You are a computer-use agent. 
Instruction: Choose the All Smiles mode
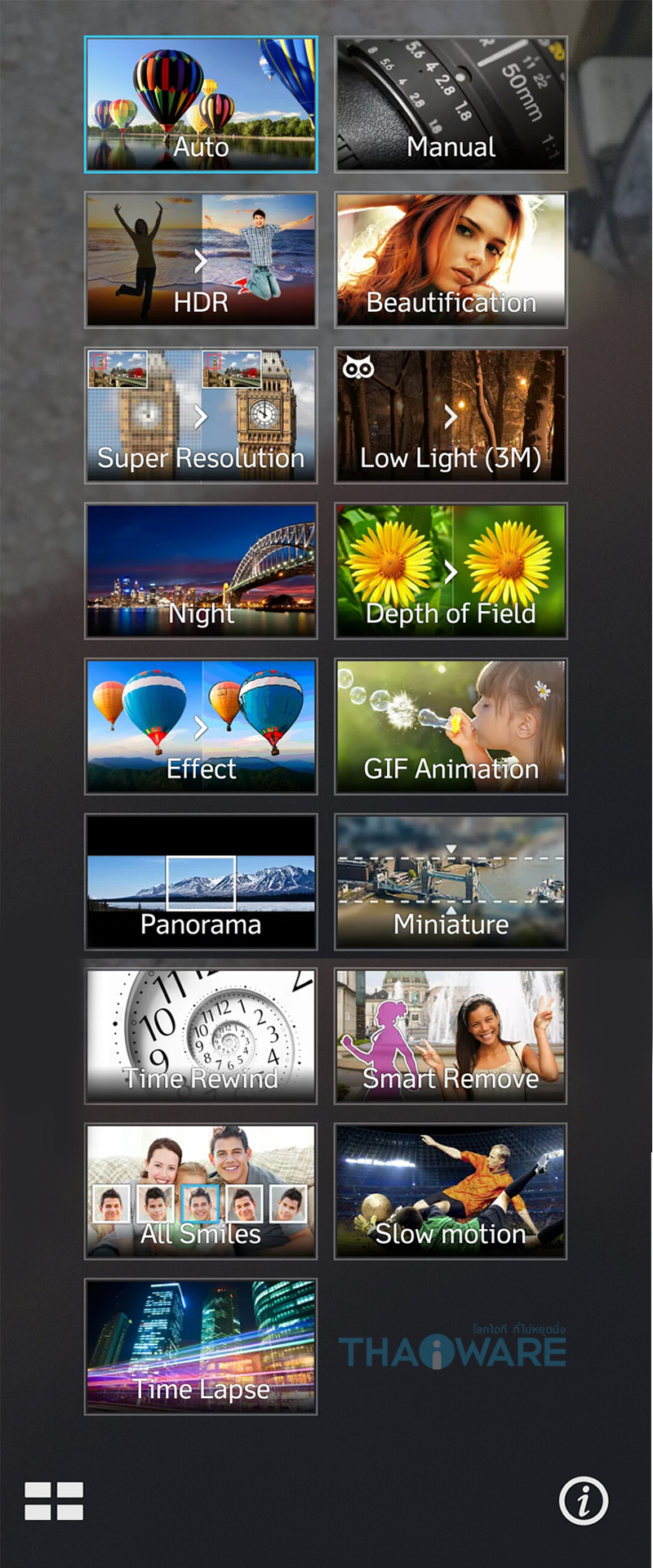click(201, 1192)
